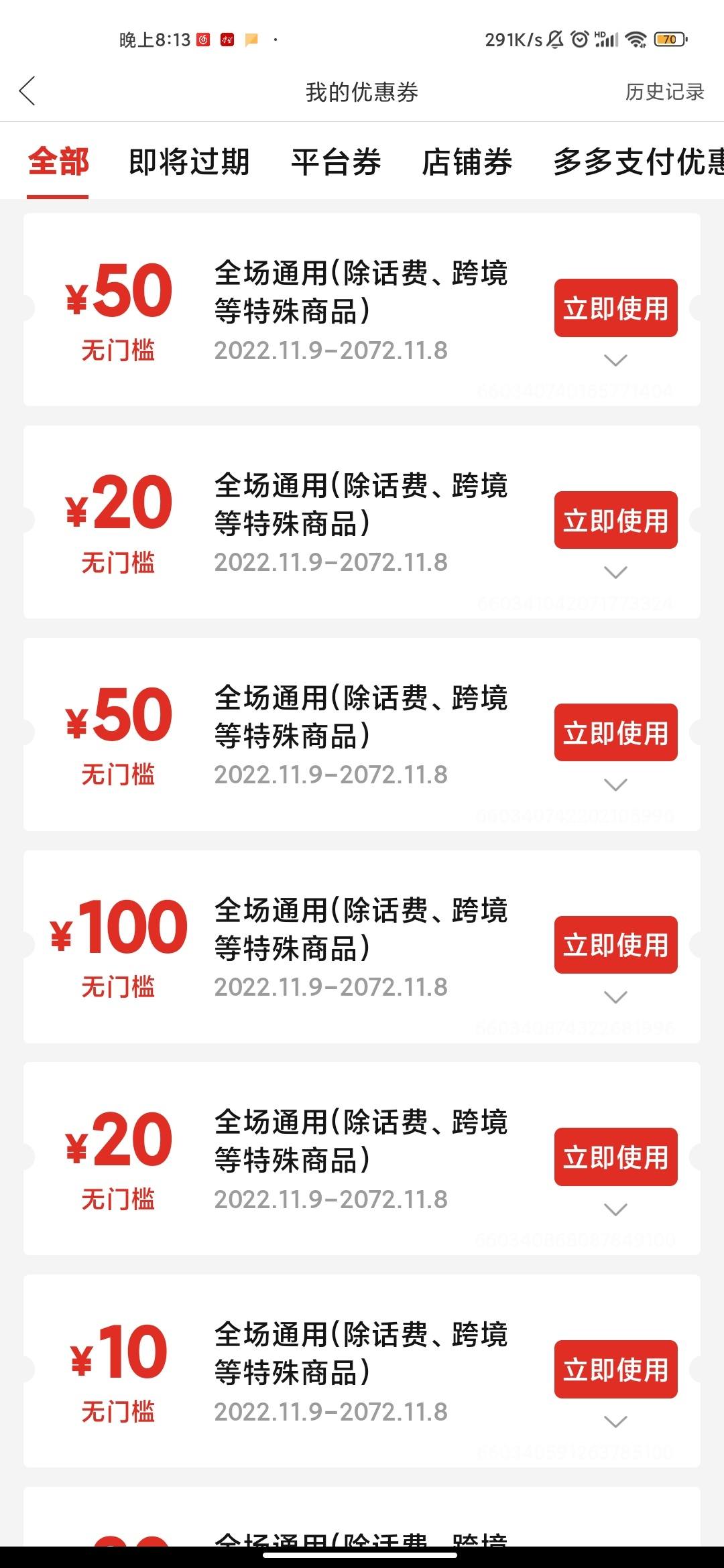The height and width of the screenshot is (1568, 724).
Task: Expand the ¥10 coupon's details chevron
Action: point(615,1422)
